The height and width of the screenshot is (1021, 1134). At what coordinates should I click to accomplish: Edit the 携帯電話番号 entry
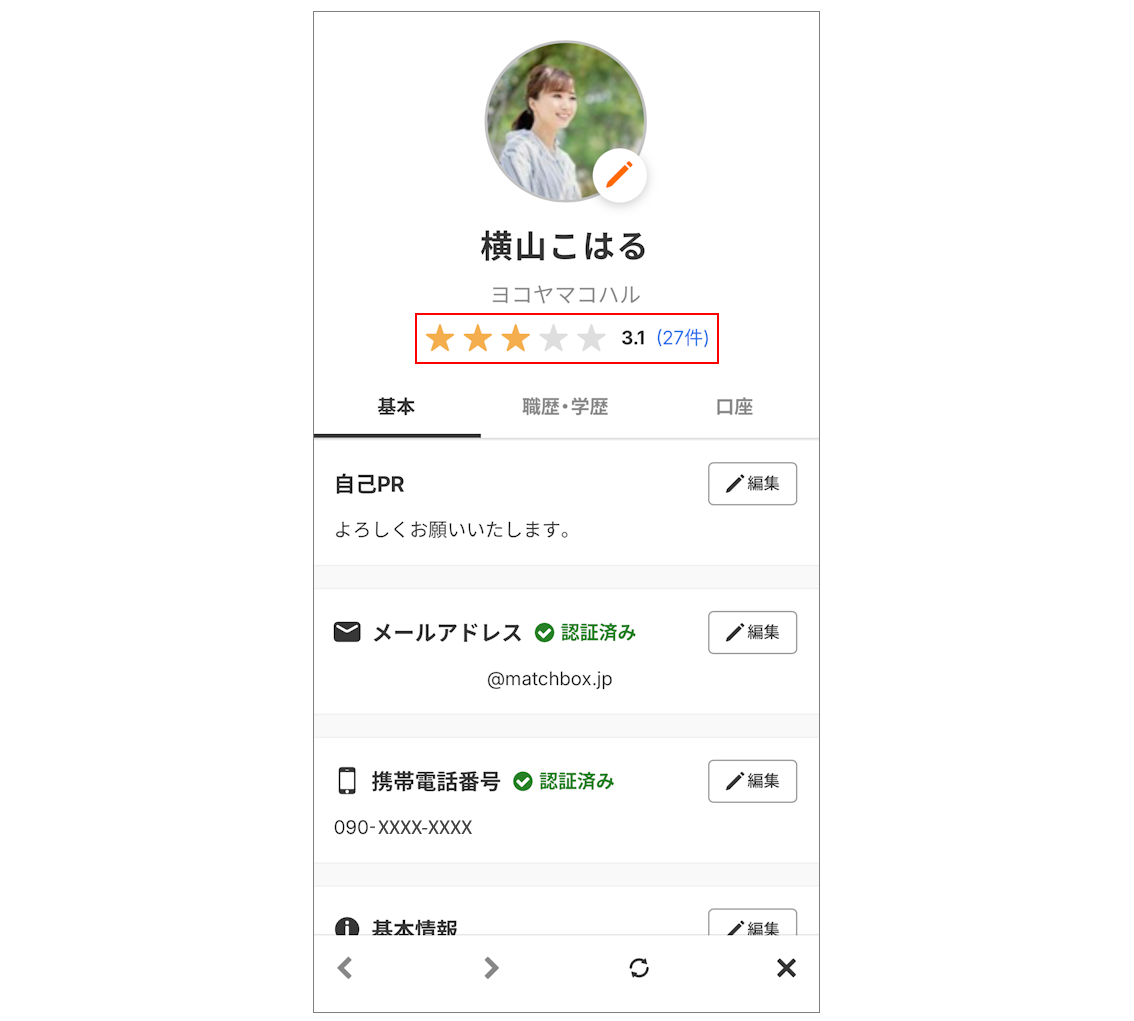(x=752, y=781)
